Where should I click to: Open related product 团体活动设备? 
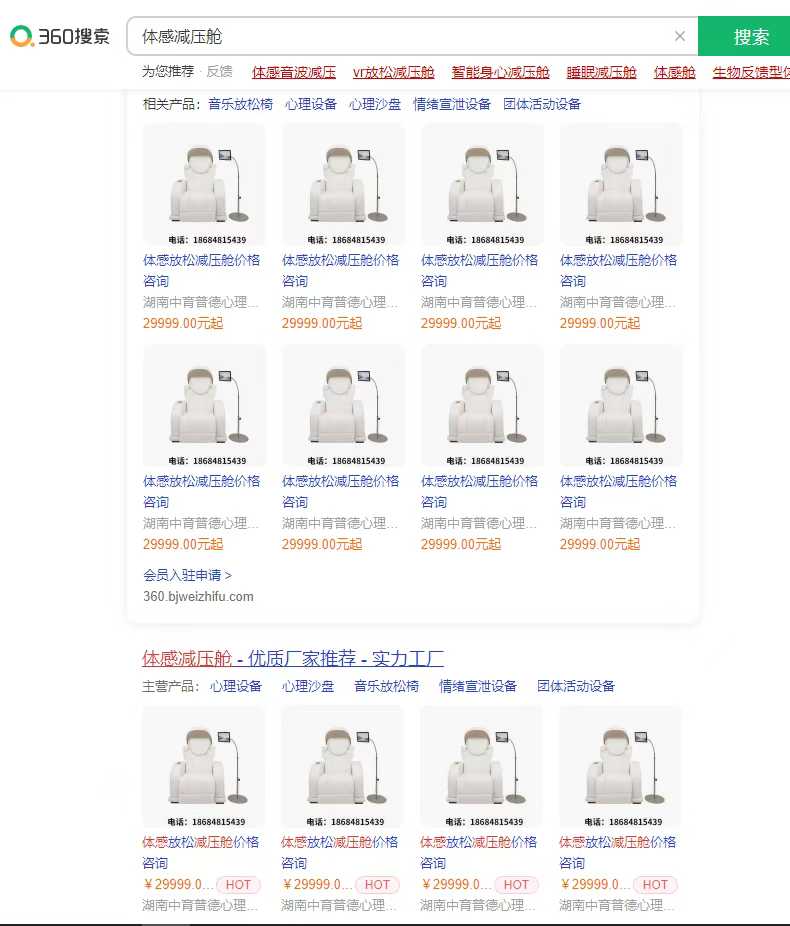tap(542, 104)
